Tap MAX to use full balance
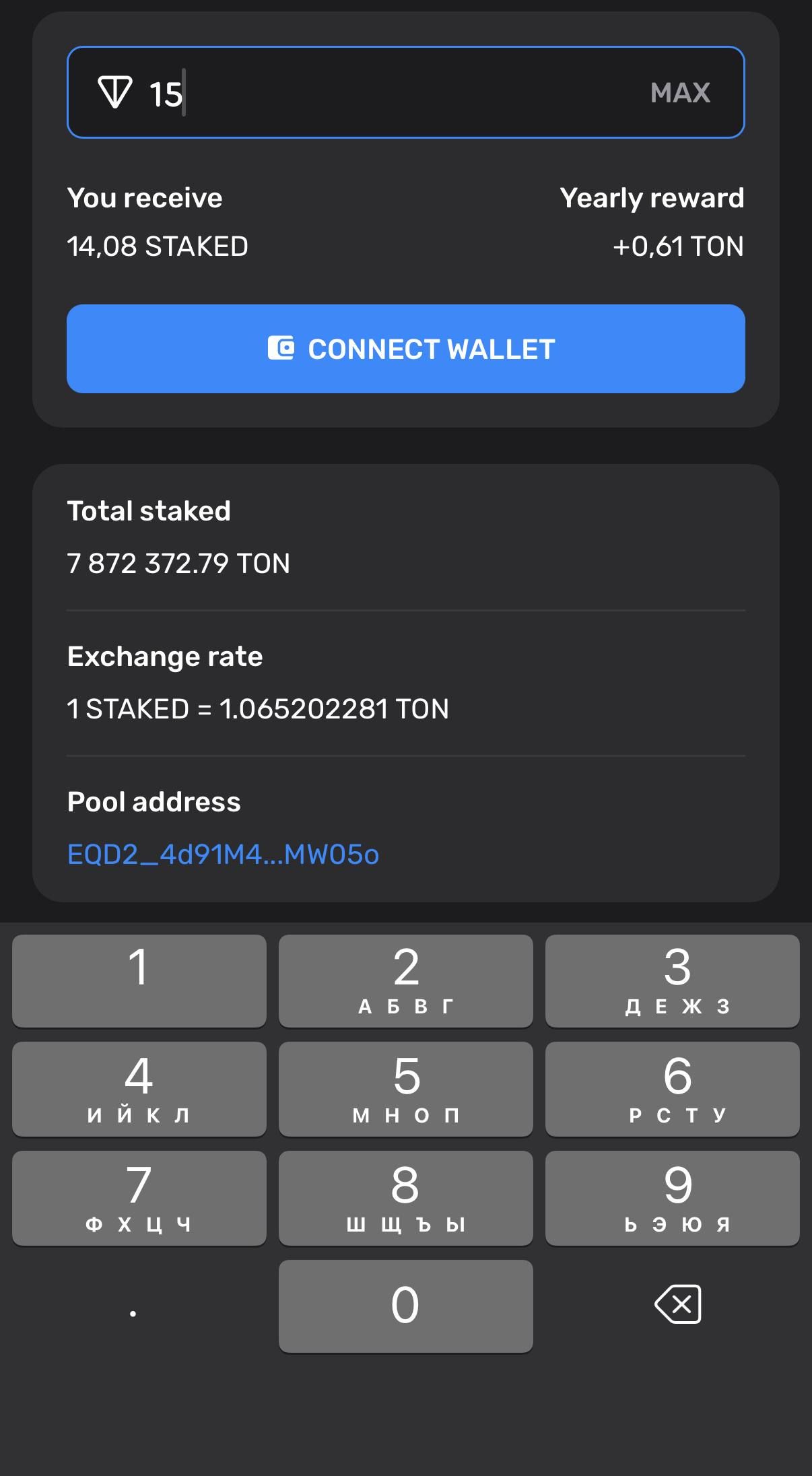812x1476 pixels. (x=680, y=93)
